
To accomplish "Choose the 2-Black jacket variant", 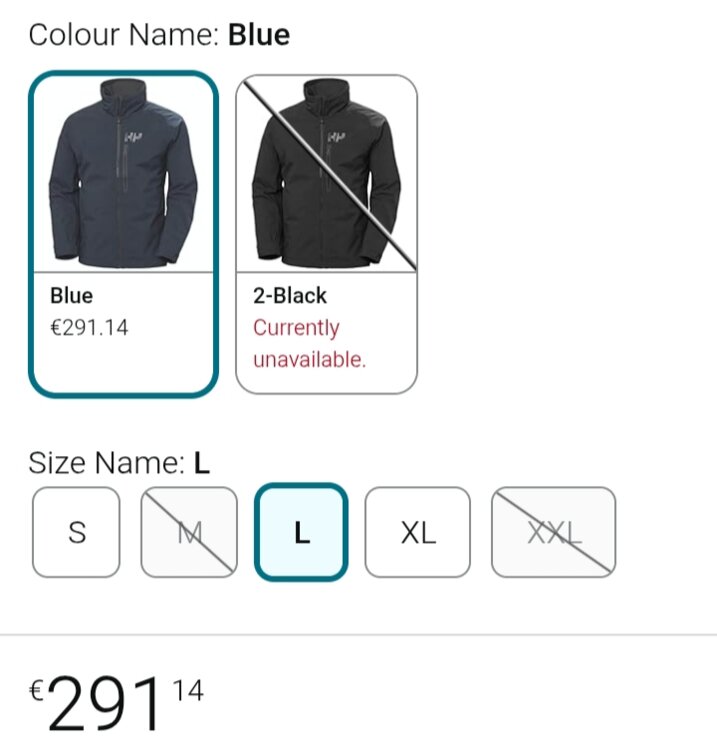I will pyautogui.click(x=326, y=234).
